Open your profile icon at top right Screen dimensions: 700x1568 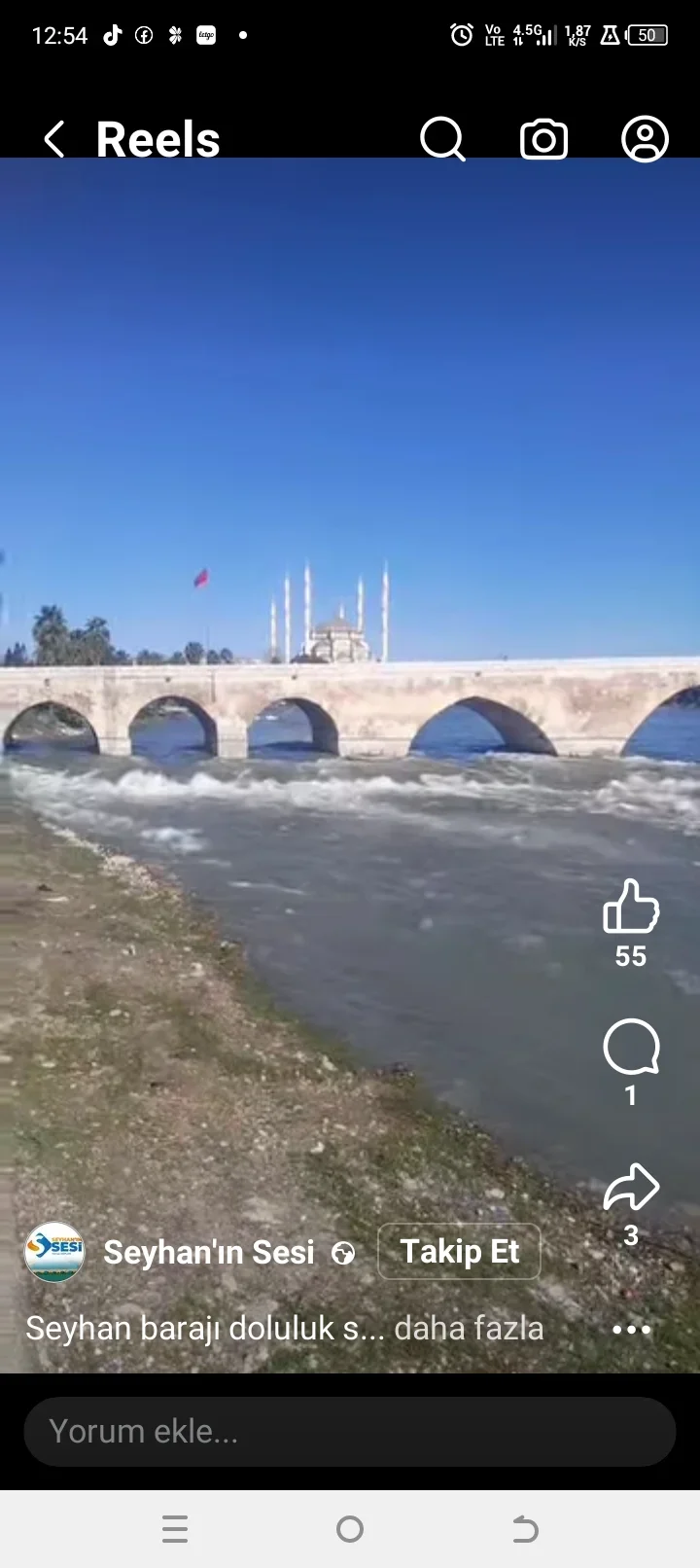tap(645, 139)
